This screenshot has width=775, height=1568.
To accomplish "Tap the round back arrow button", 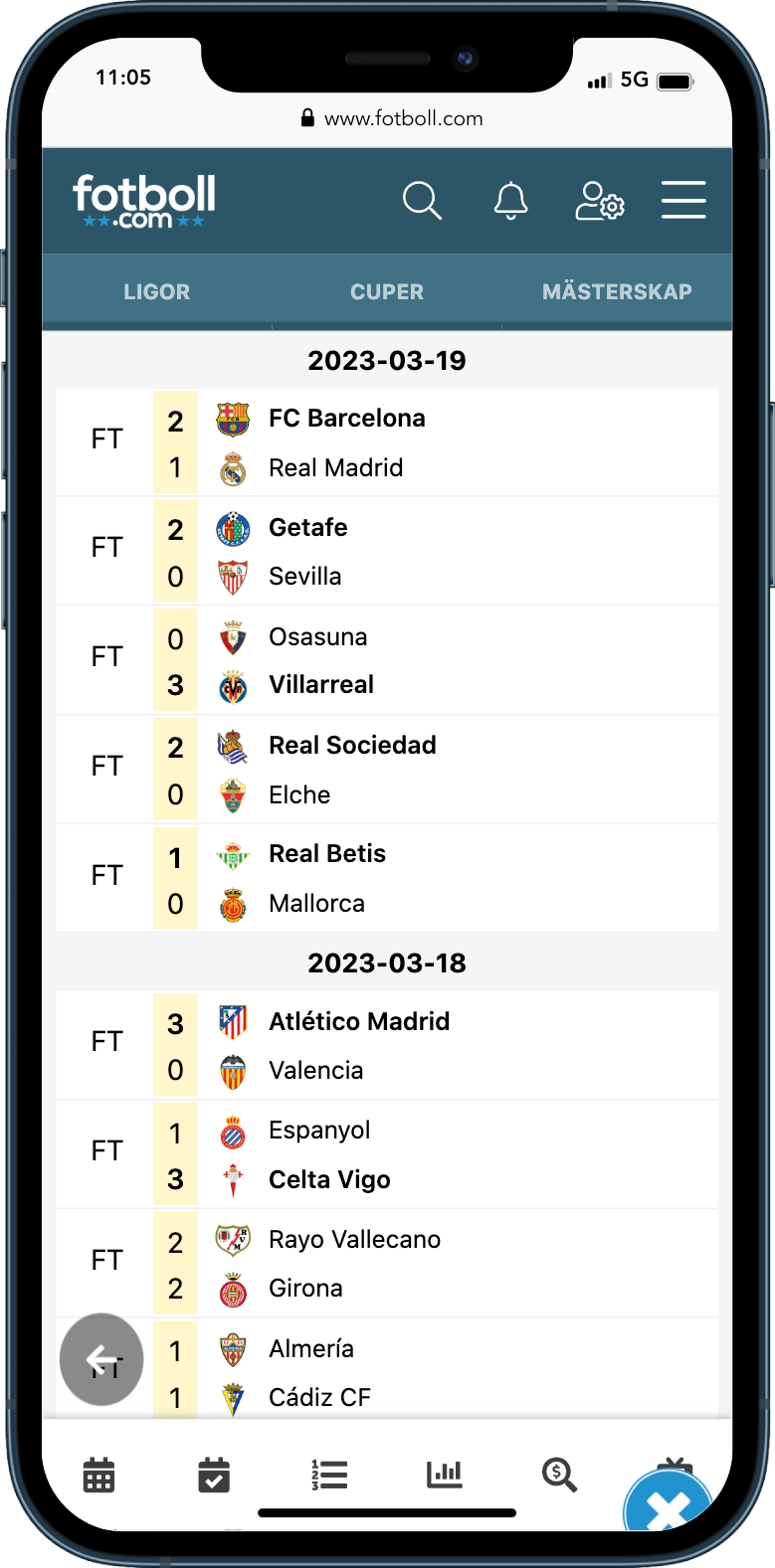I will [x=101, y=1359].
